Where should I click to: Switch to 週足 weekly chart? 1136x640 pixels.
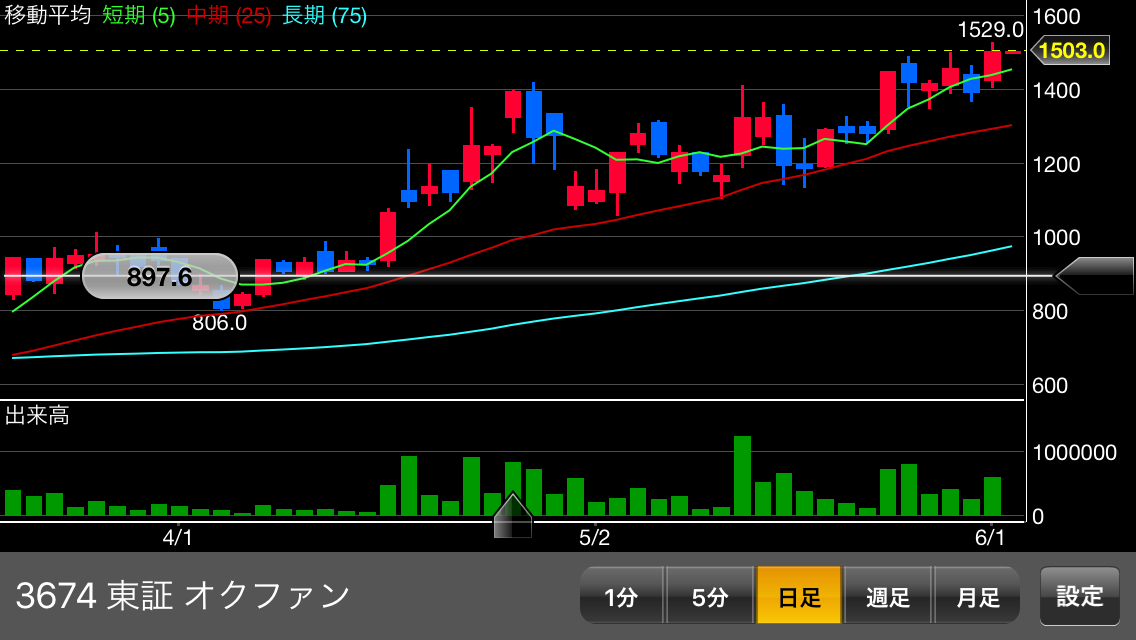coord(888,597)
